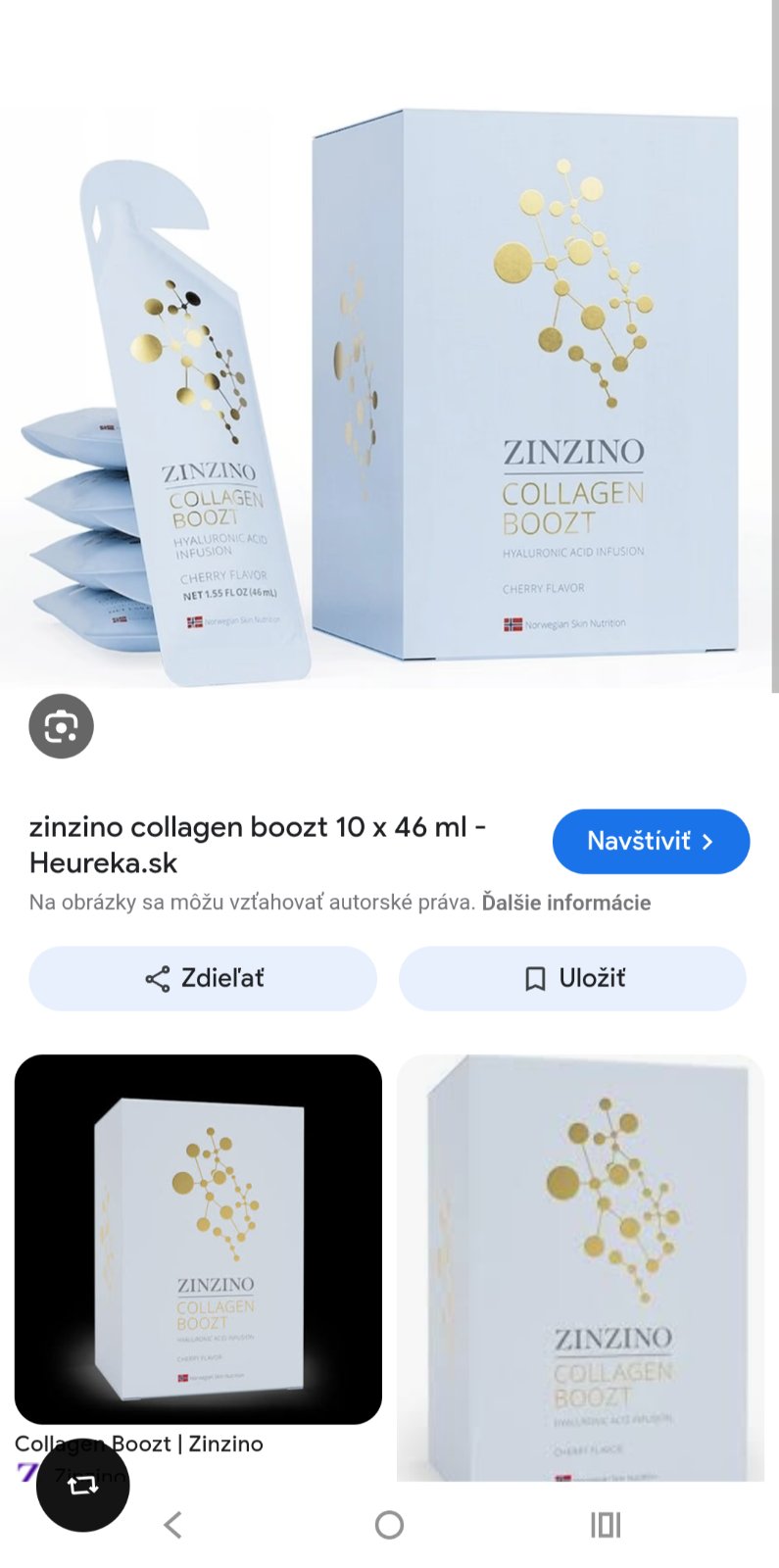Save image with Uložiť button

(x=572, y=978)
